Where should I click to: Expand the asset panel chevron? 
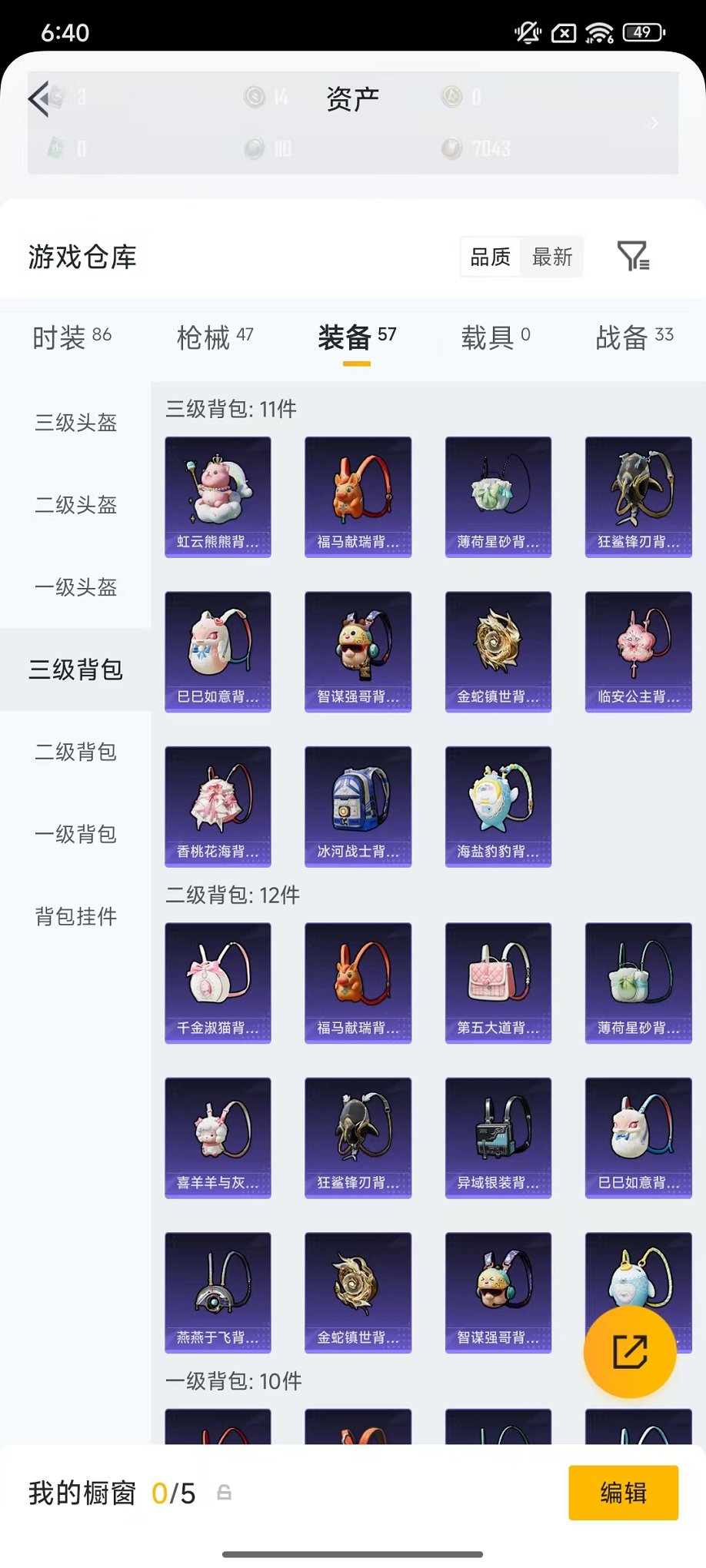click(x=652, y=123)
